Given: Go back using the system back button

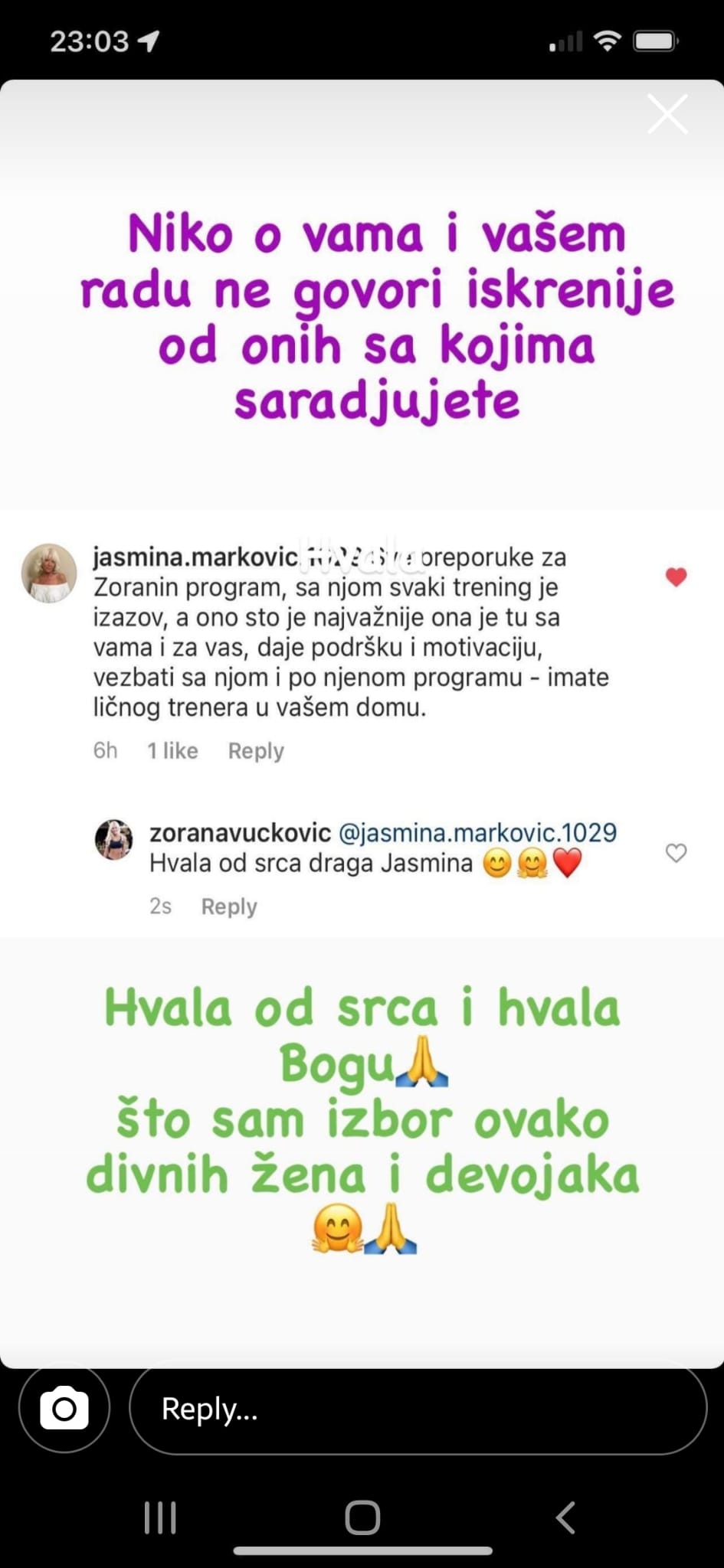Looking at the screenshot, I should pyautogui.click(x=565, y=1517).
